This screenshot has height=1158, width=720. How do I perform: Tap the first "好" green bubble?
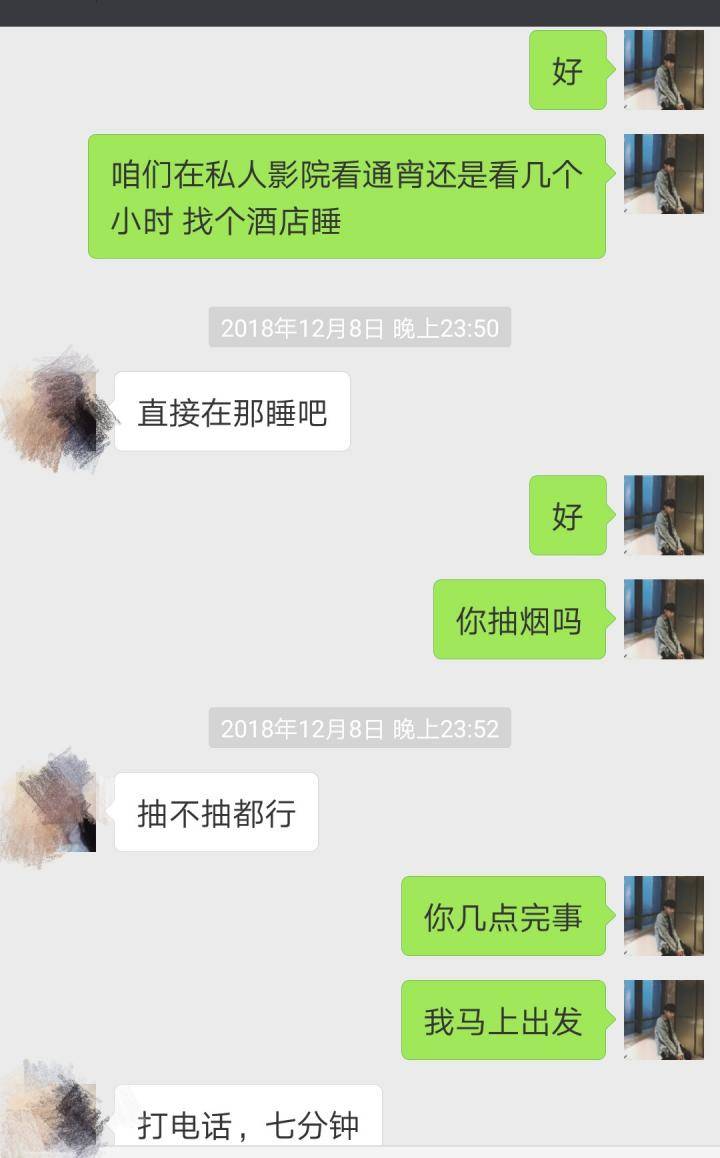coord(567,70)
